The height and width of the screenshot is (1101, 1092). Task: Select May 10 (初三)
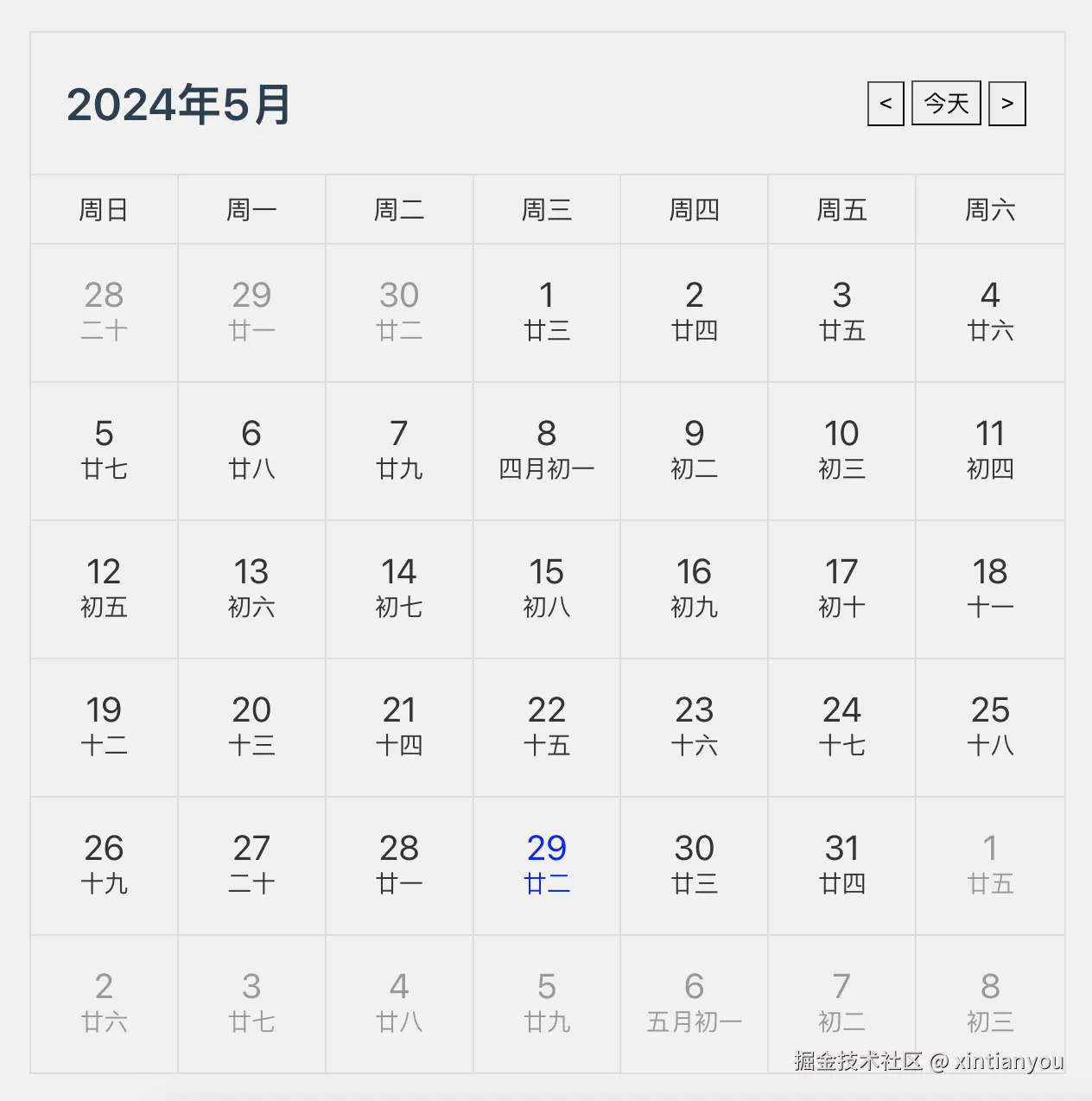click(x=842, y=450)
